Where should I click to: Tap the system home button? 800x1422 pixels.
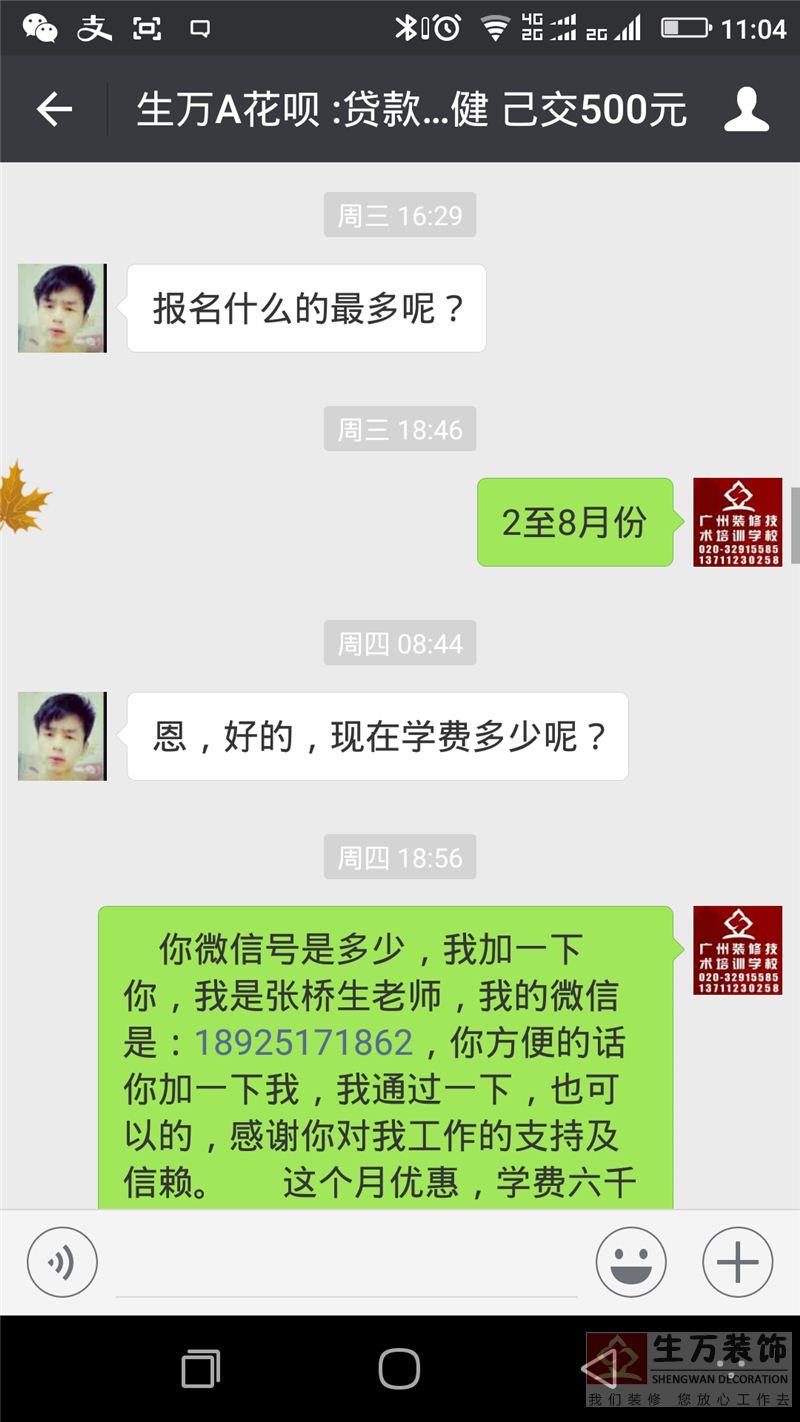pyautogui.click(x=399, y=1369)
